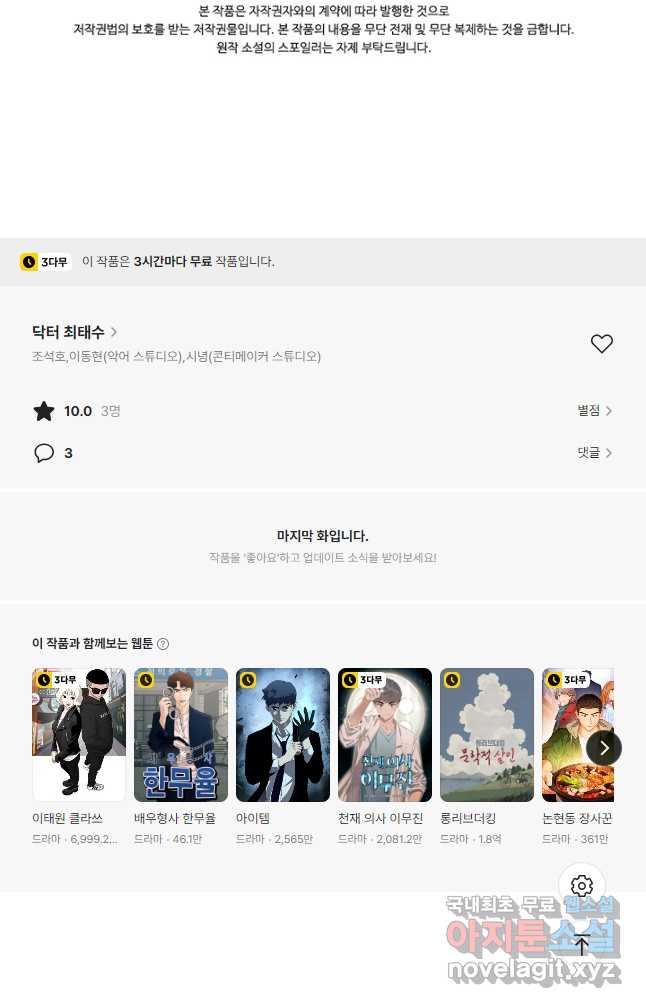Open the 닥터 최태수 series page

(75, 332)
